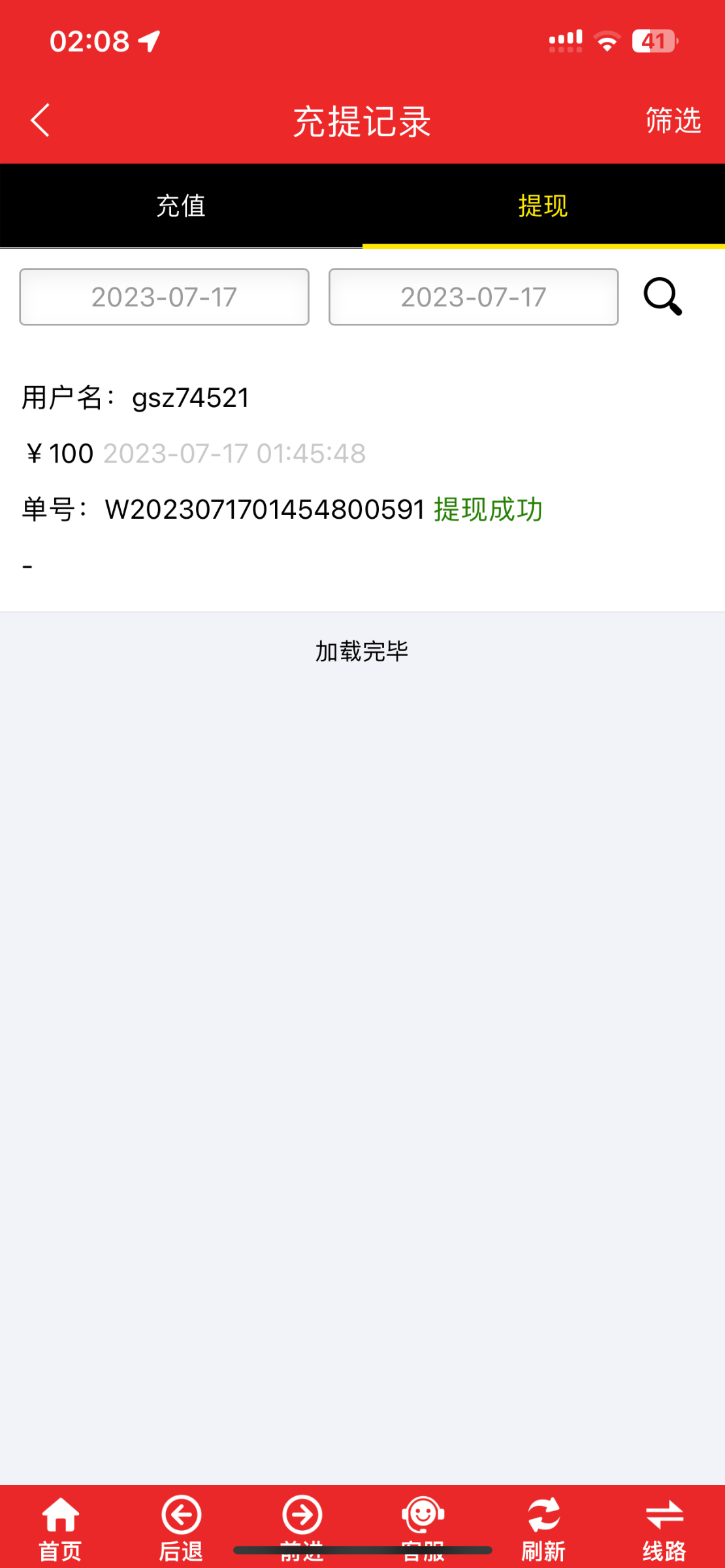Tap the right end date field
Screen dimensions: 725x1568
coord(474,297)
